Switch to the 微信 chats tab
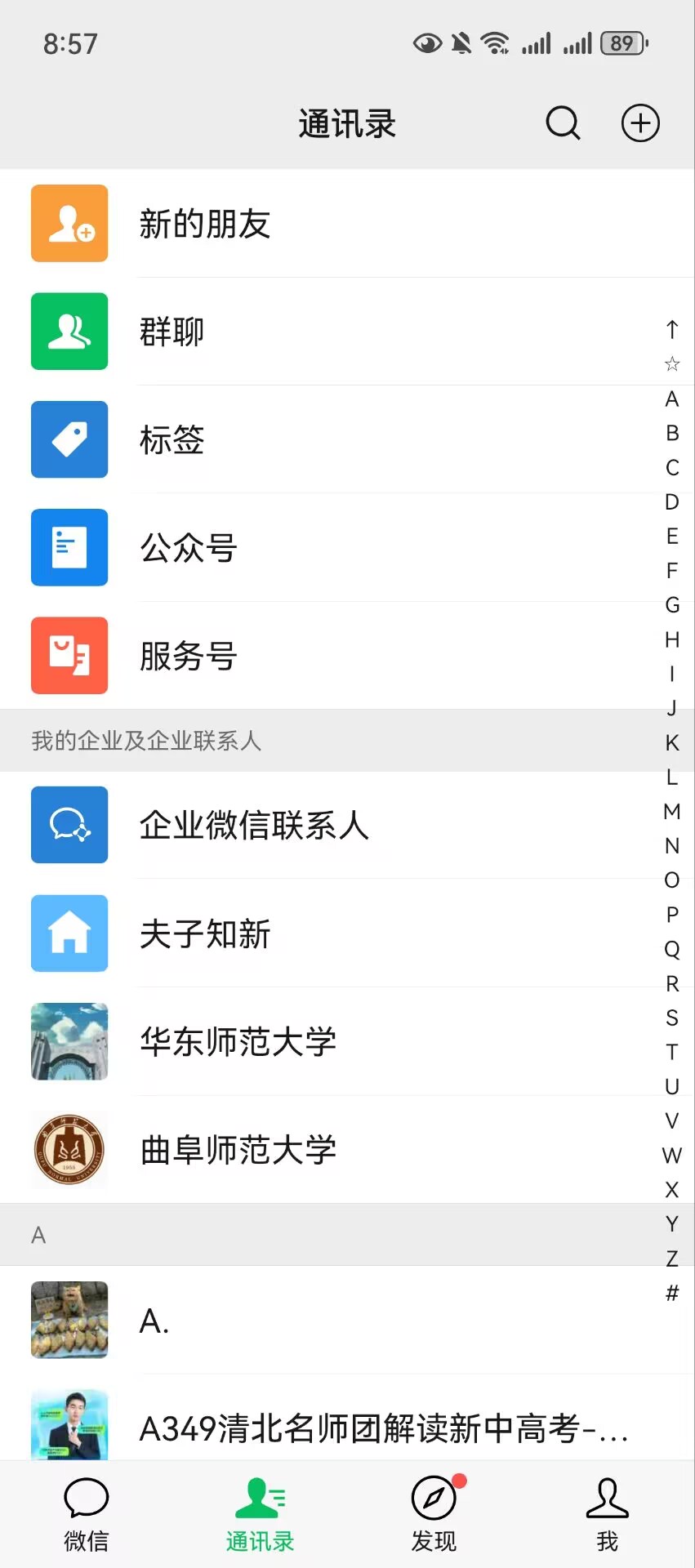This screenshot has width=695, height=1568. [x=86, y=1514]
